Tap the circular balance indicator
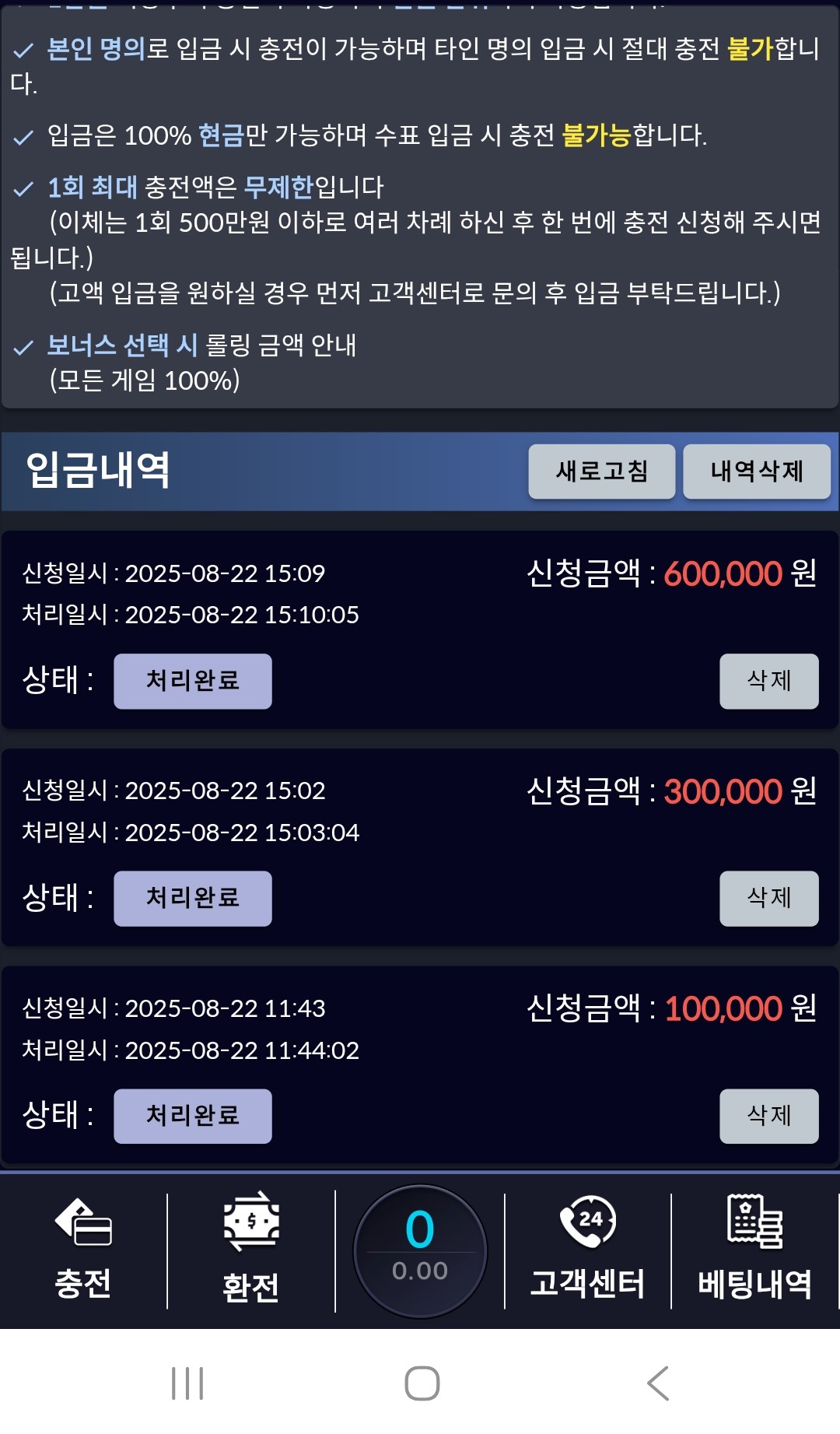 pos(420,1250)
